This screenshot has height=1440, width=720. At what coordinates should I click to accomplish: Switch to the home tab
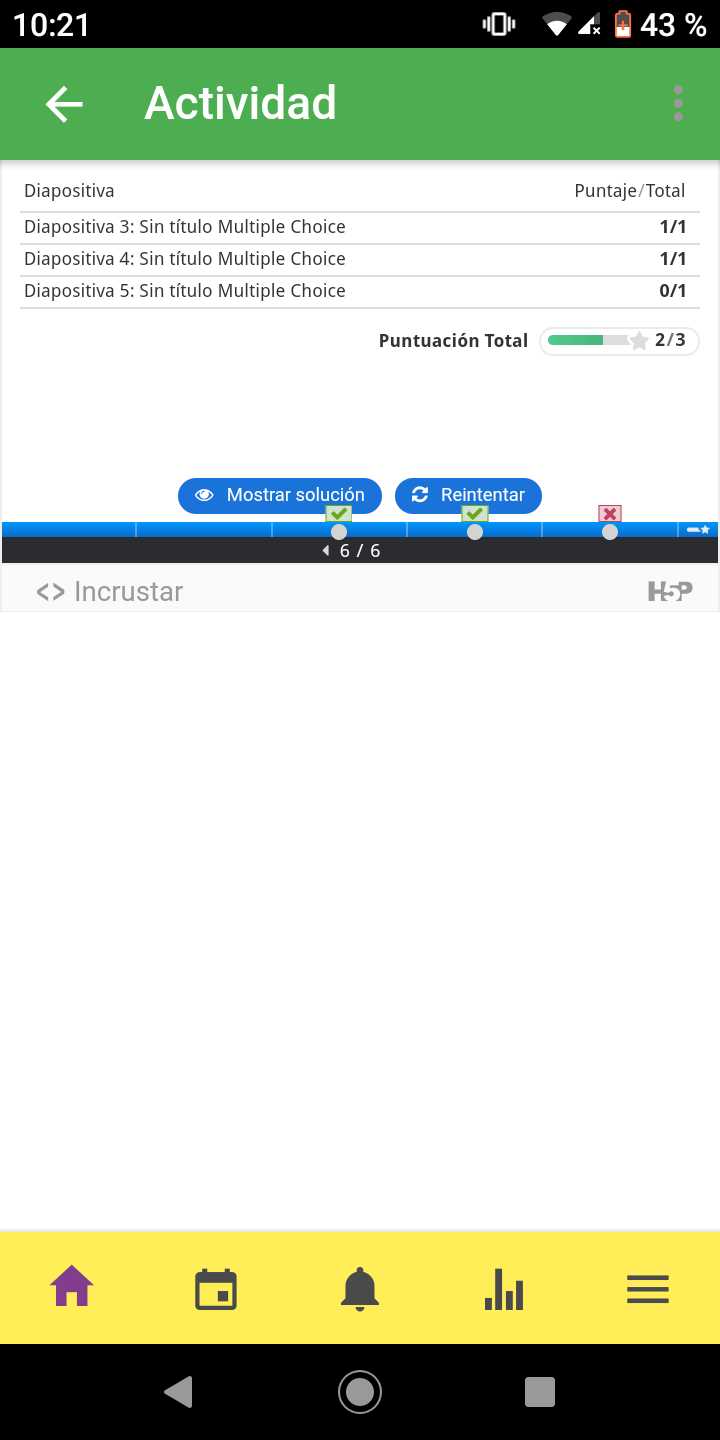tap(72, 1287)
